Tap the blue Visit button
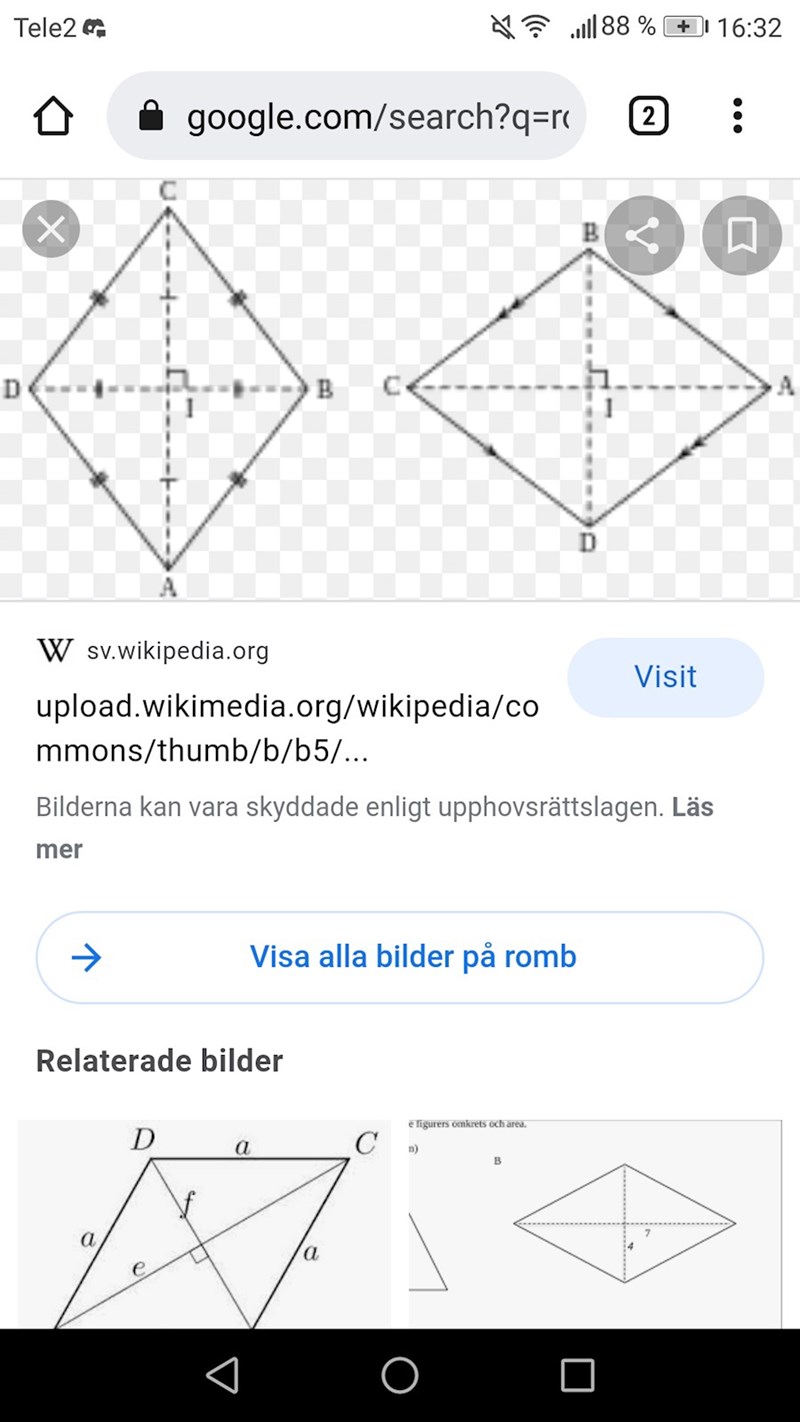 point(665,677)
